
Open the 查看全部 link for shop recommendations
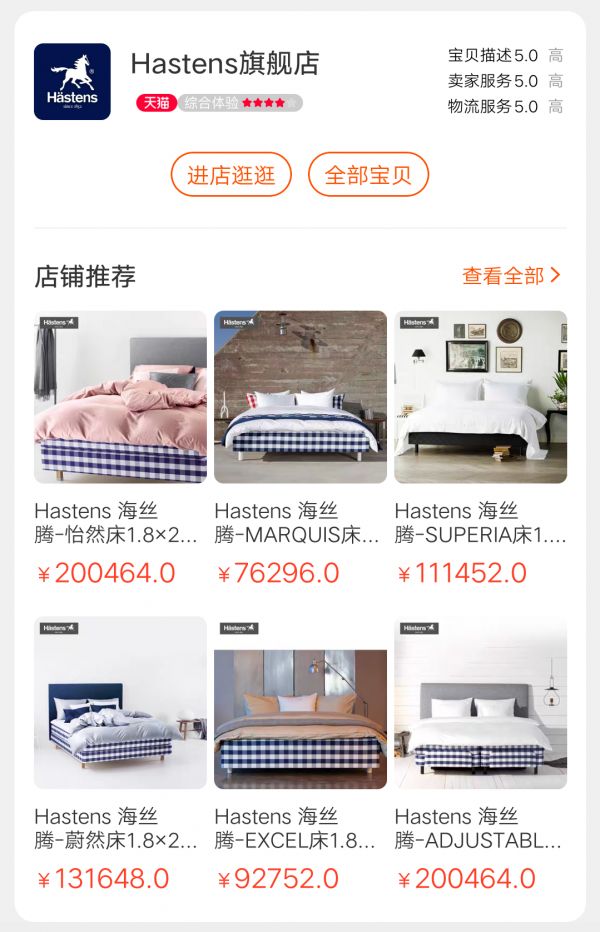pos(511,276)
